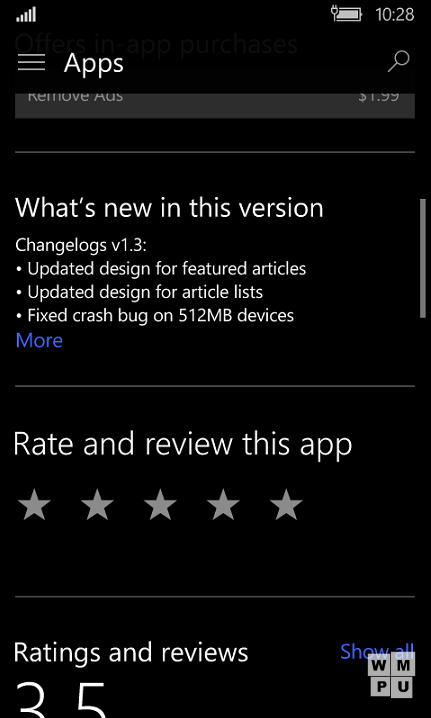Rate the app one star
The height and width of the screenshot is (718, 431).
(x=34, y=504)
